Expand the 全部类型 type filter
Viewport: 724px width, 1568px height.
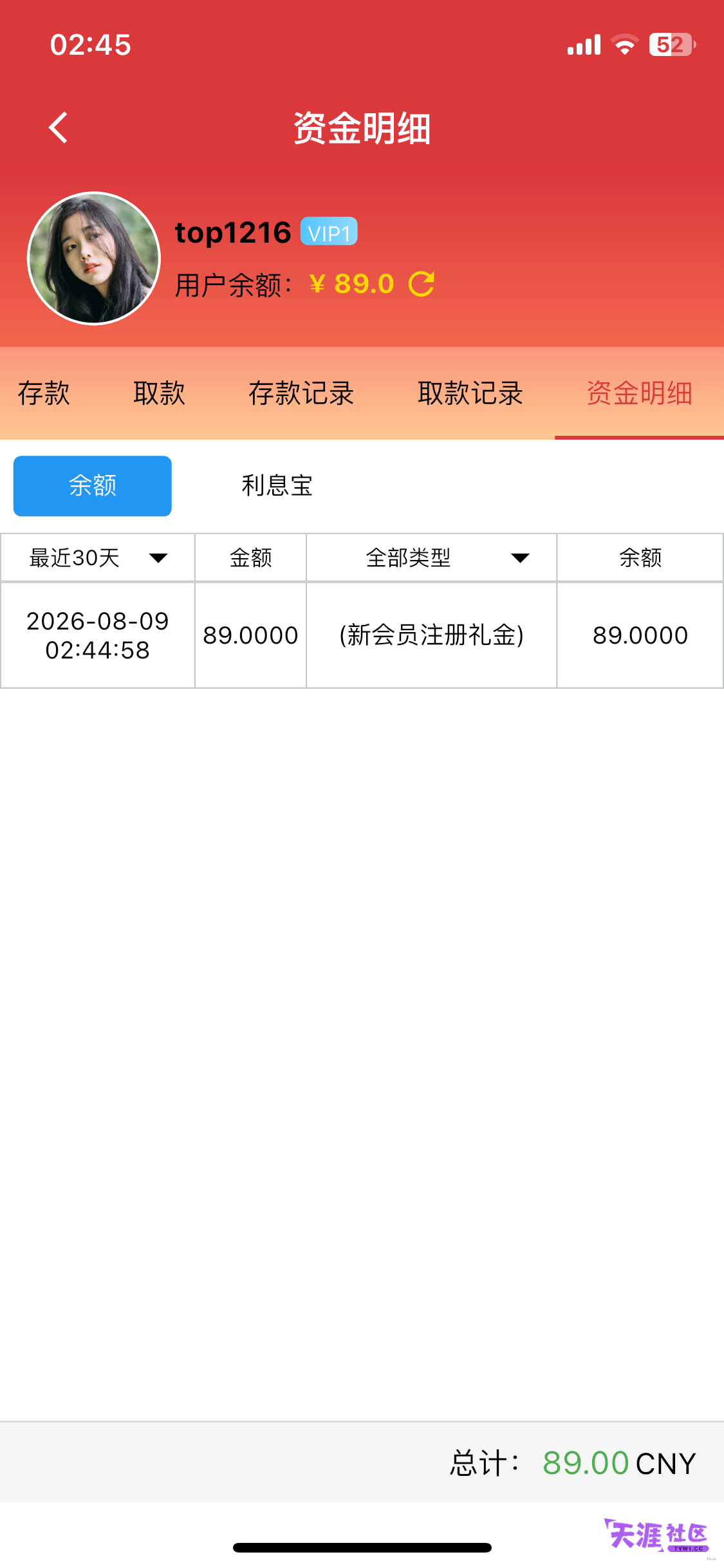tap(431, 557)
